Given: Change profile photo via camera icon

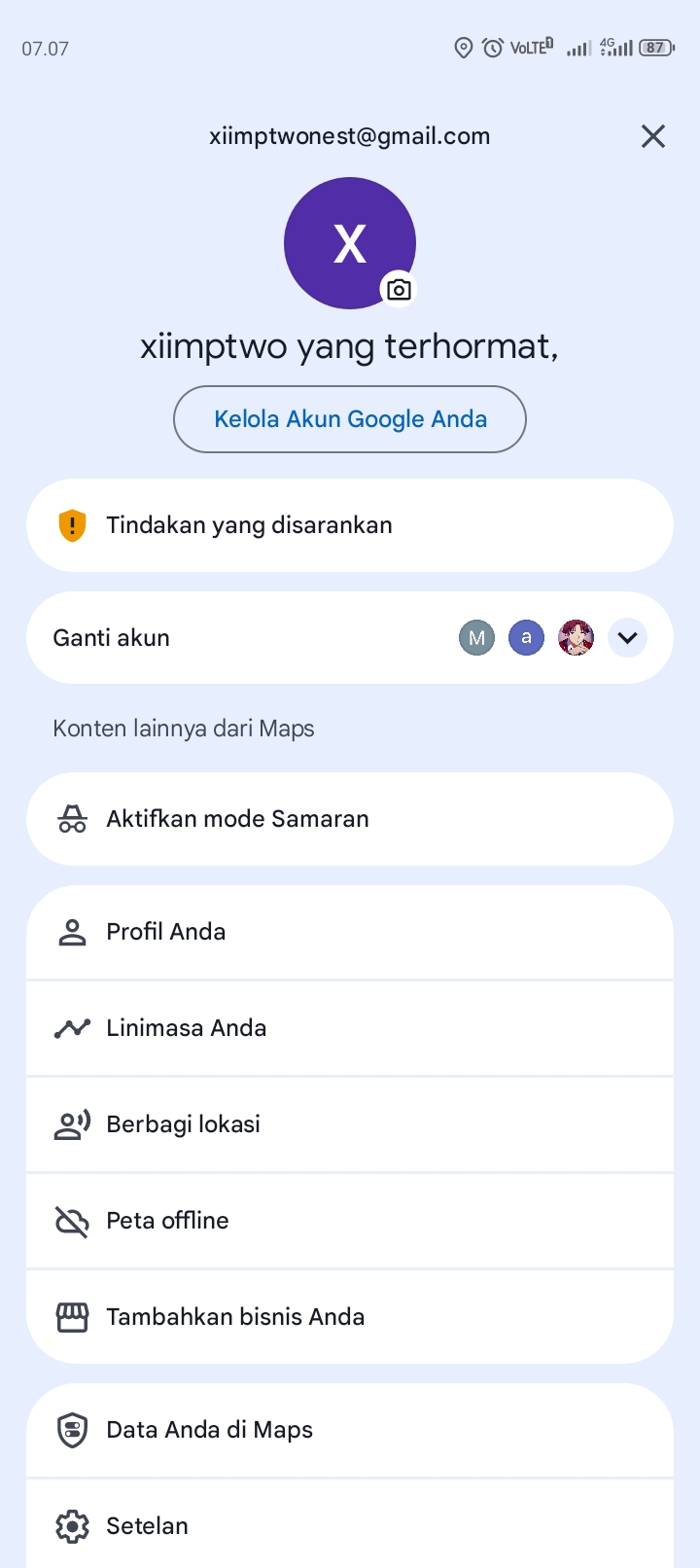Looking at the screenshot, I should point(399,290).
